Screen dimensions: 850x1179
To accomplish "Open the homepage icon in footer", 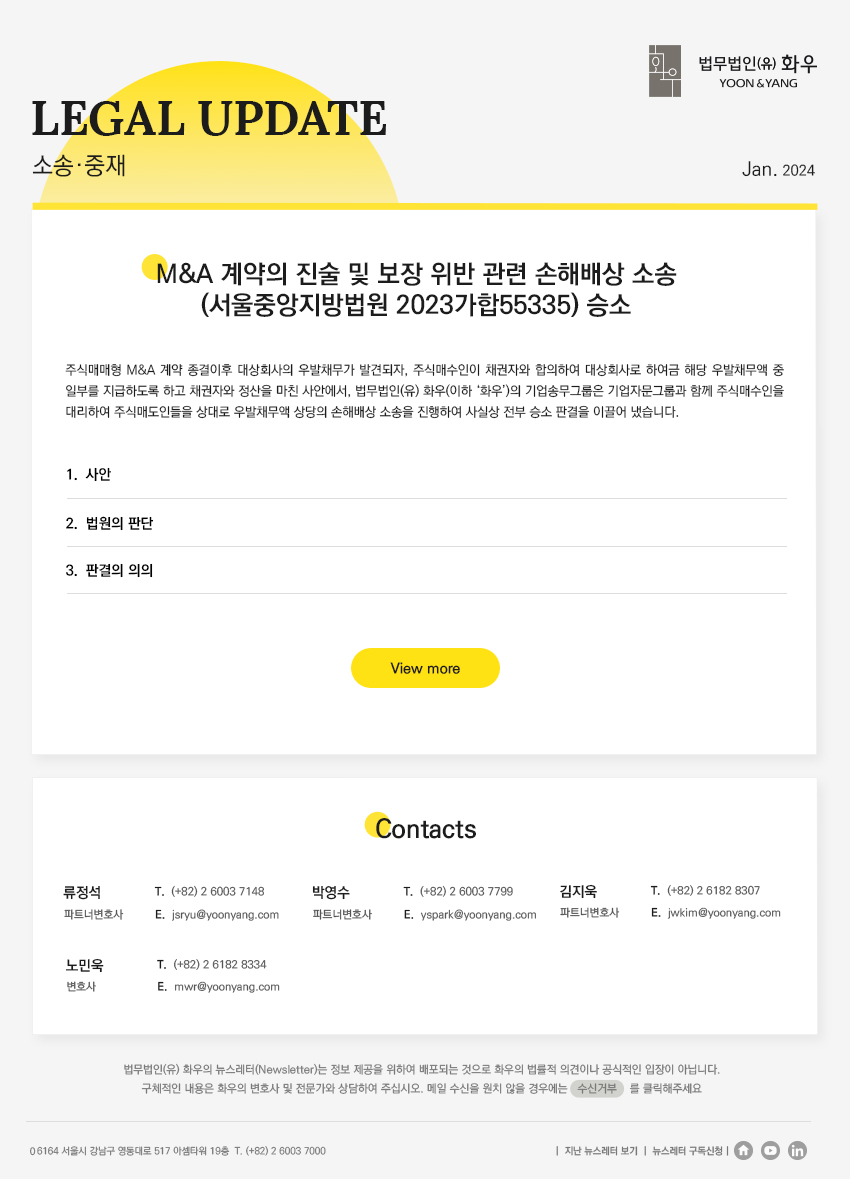I will pos(743,1150).
